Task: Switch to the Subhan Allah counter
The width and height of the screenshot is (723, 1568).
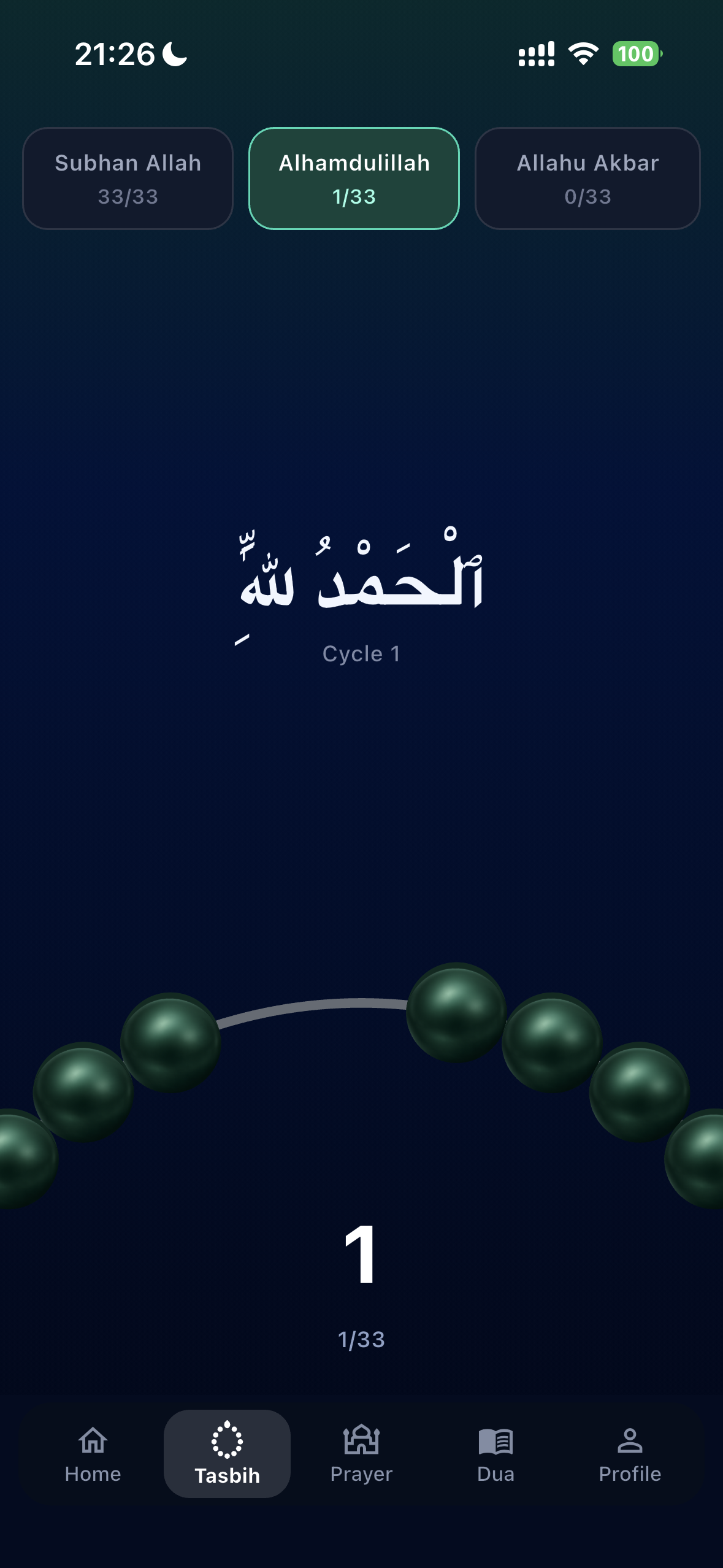Action: [127, 177]
